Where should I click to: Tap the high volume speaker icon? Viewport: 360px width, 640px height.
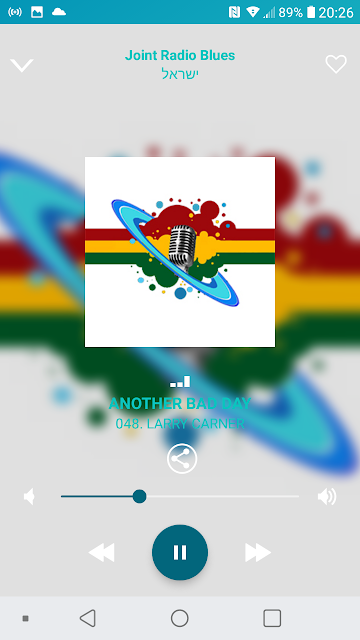327,497
